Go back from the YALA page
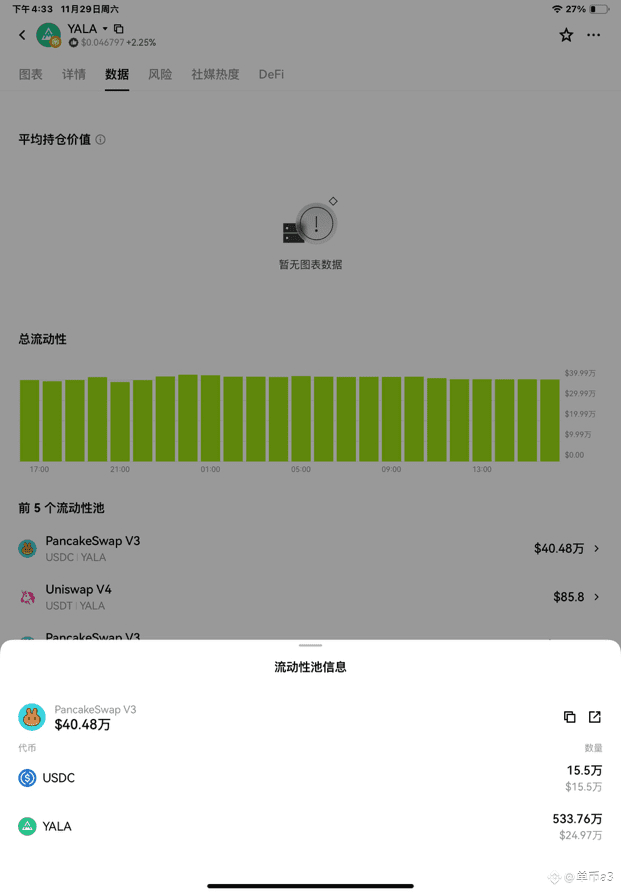 point(22,35)
